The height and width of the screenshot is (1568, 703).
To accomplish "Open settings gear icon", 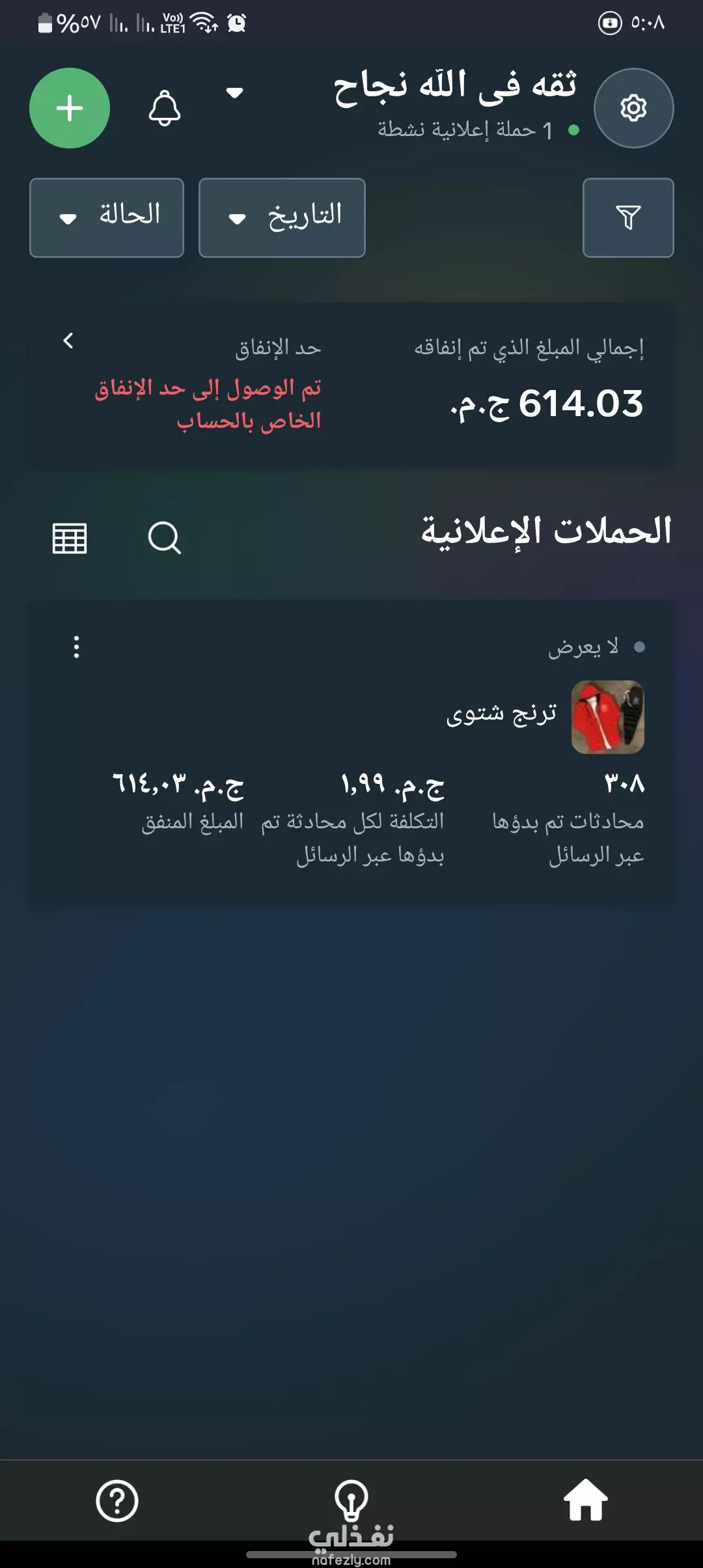I will [x=633, y=108].
